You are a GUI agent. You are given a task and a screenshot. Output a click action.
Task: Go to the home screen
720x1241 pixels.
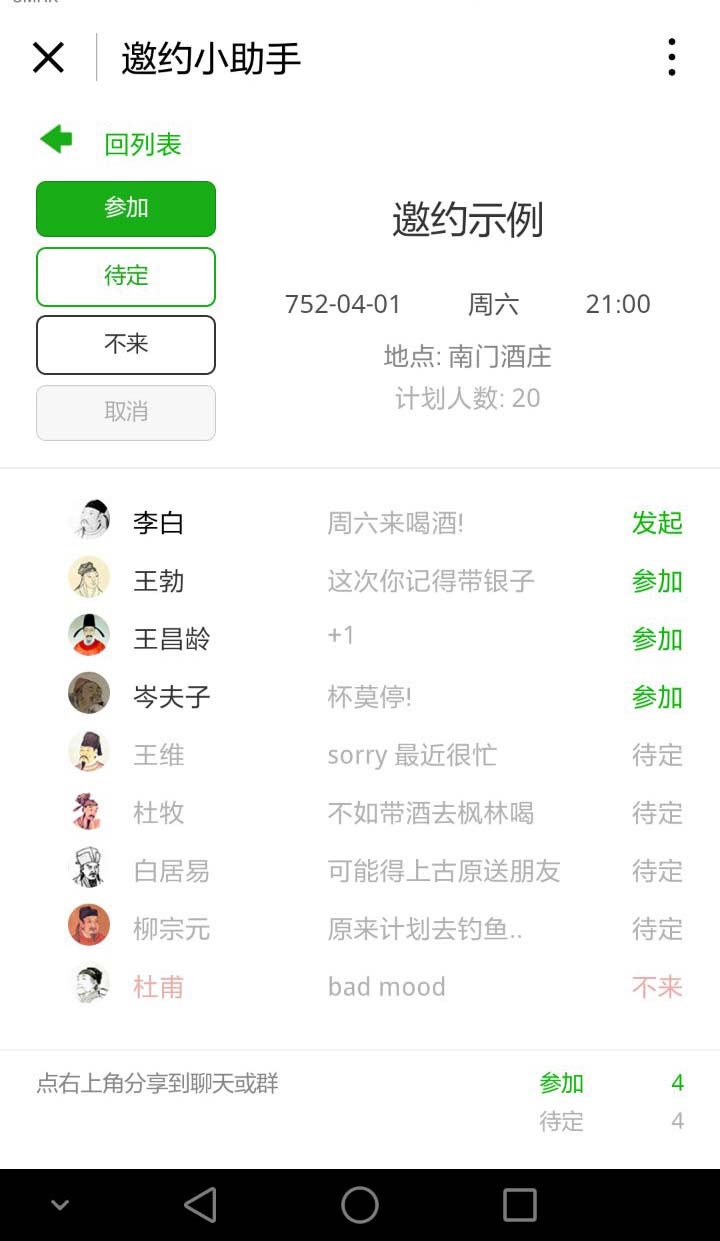360,1205
